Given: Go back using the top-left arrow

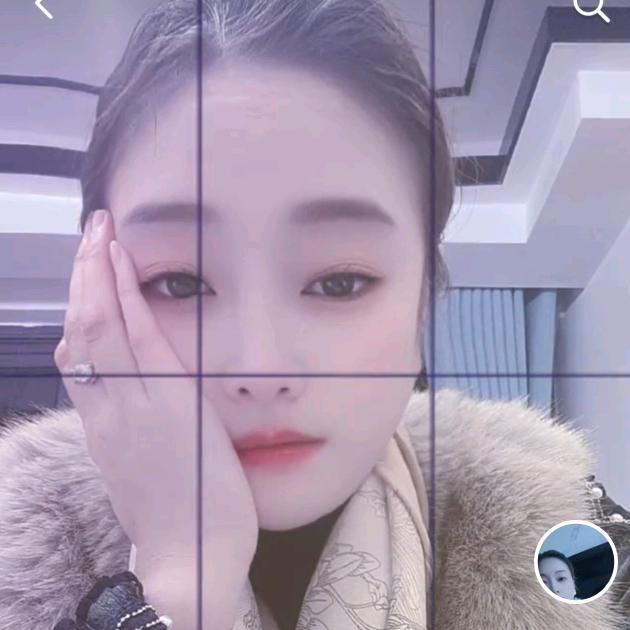Looking at the screenshot, I should [42, 8].
